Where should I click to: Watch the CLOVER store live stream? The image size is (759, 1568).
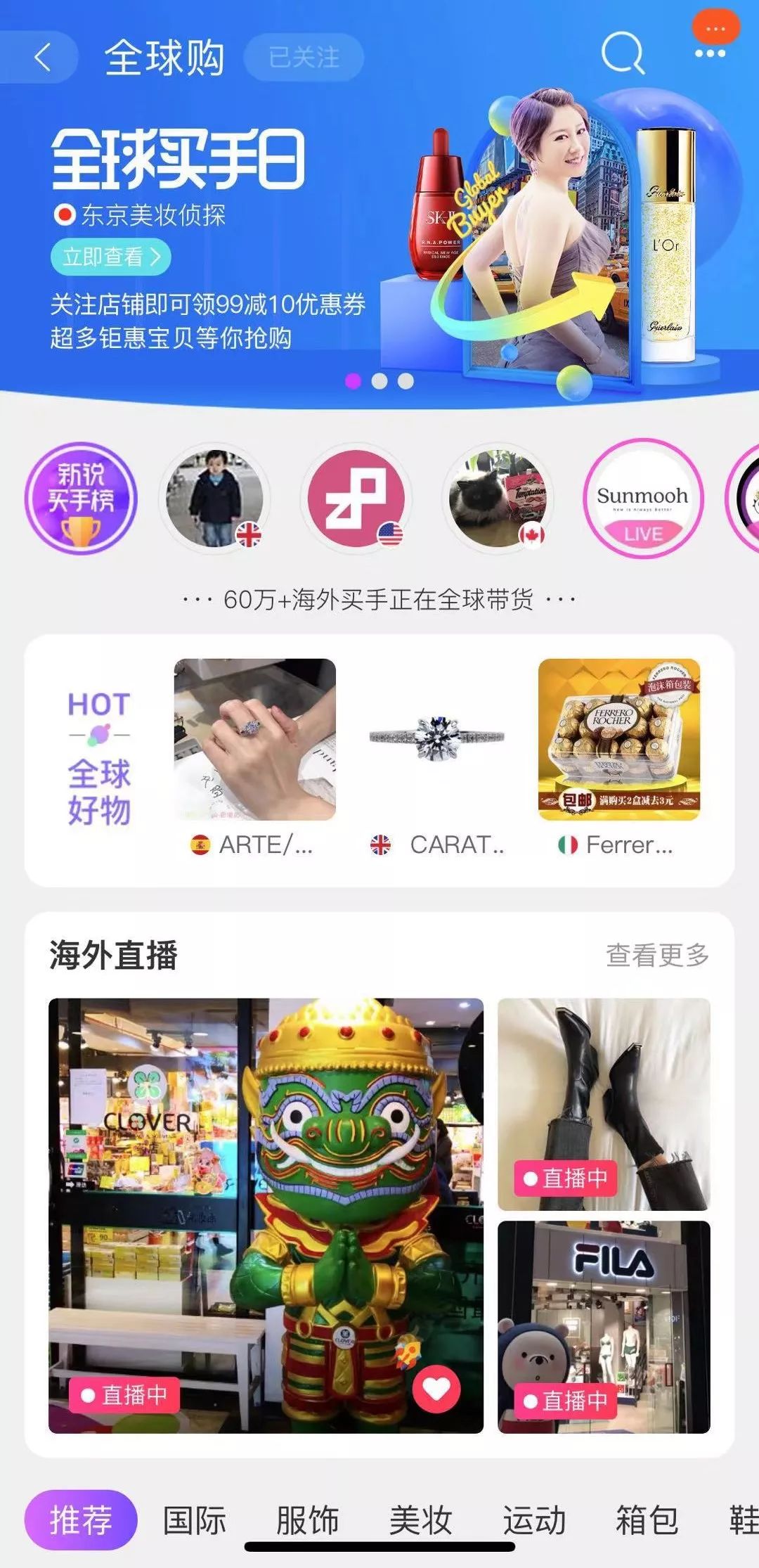pos(266,1215)
